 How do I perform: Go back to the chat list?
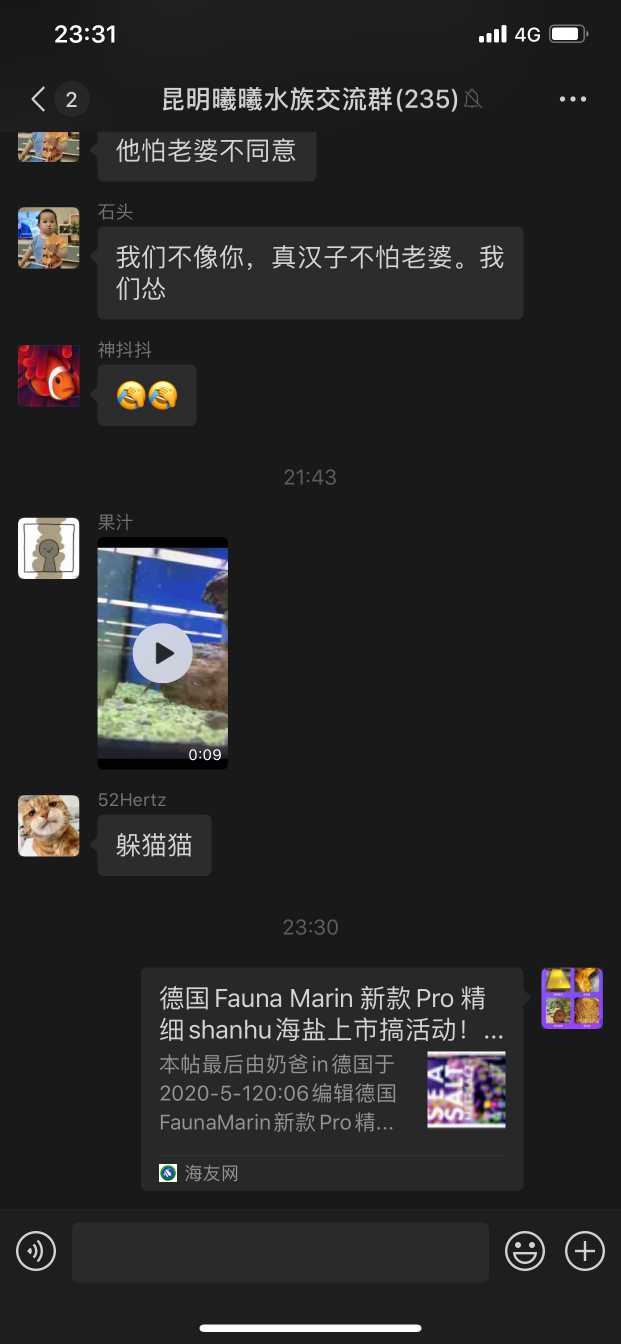40,99
